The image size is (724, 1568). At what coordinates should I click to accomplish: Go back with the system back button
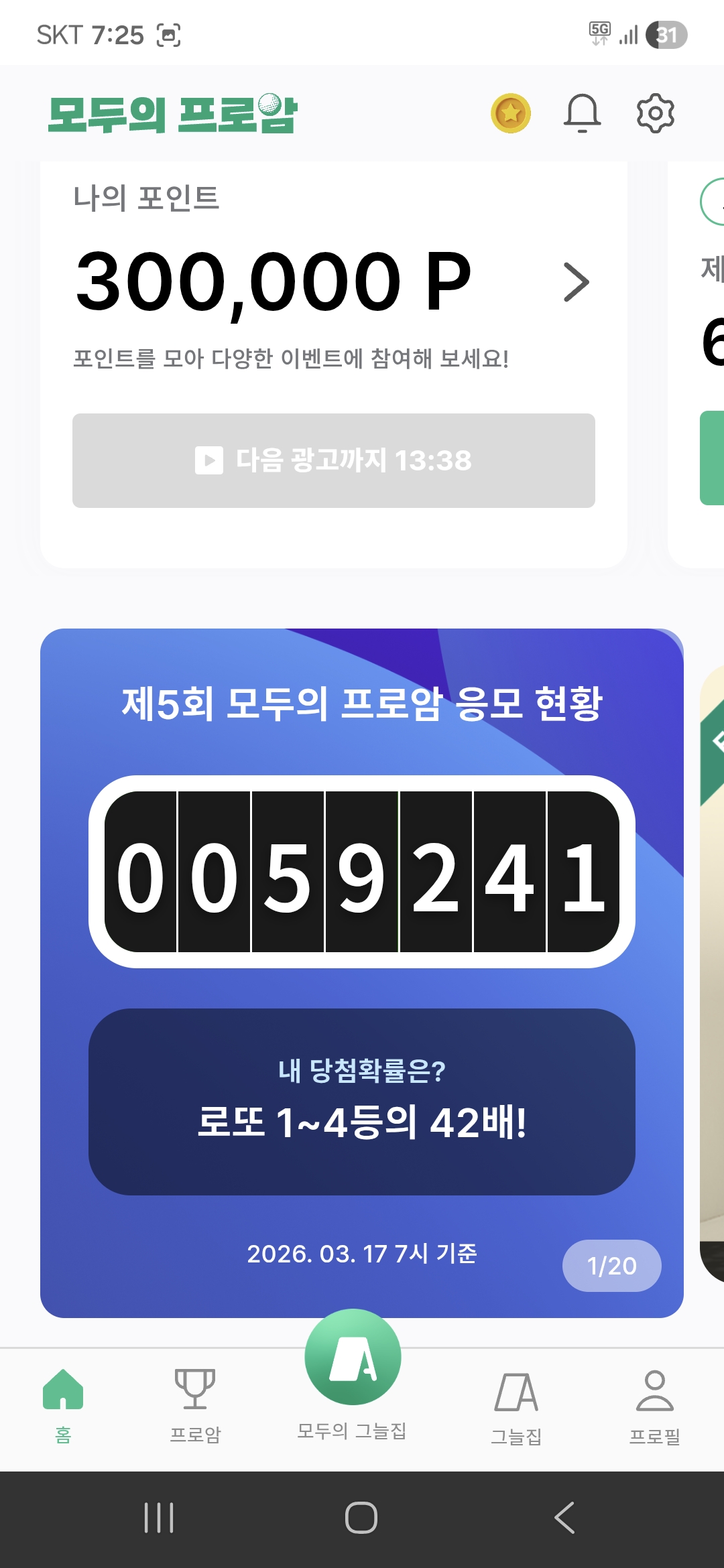[x=564, y=1518]
